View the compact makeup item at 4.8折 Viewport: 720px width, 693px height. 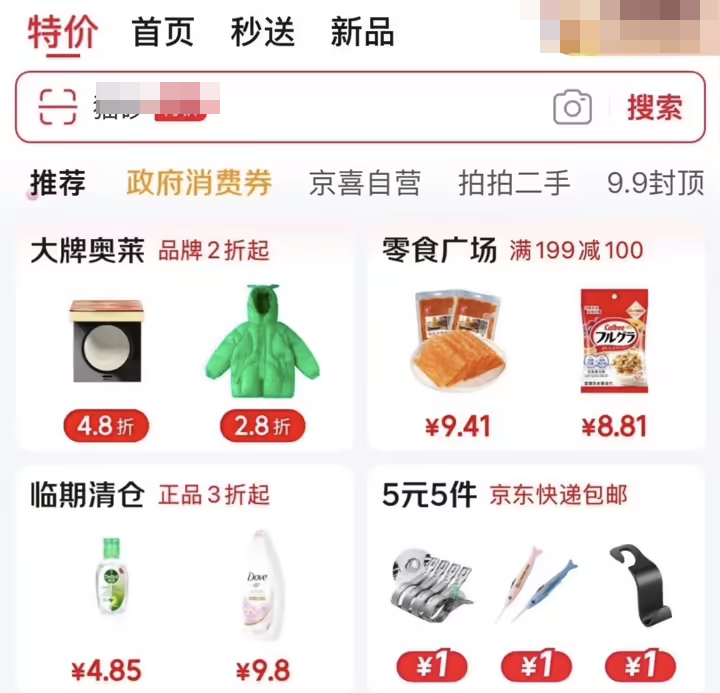point(107,339)
